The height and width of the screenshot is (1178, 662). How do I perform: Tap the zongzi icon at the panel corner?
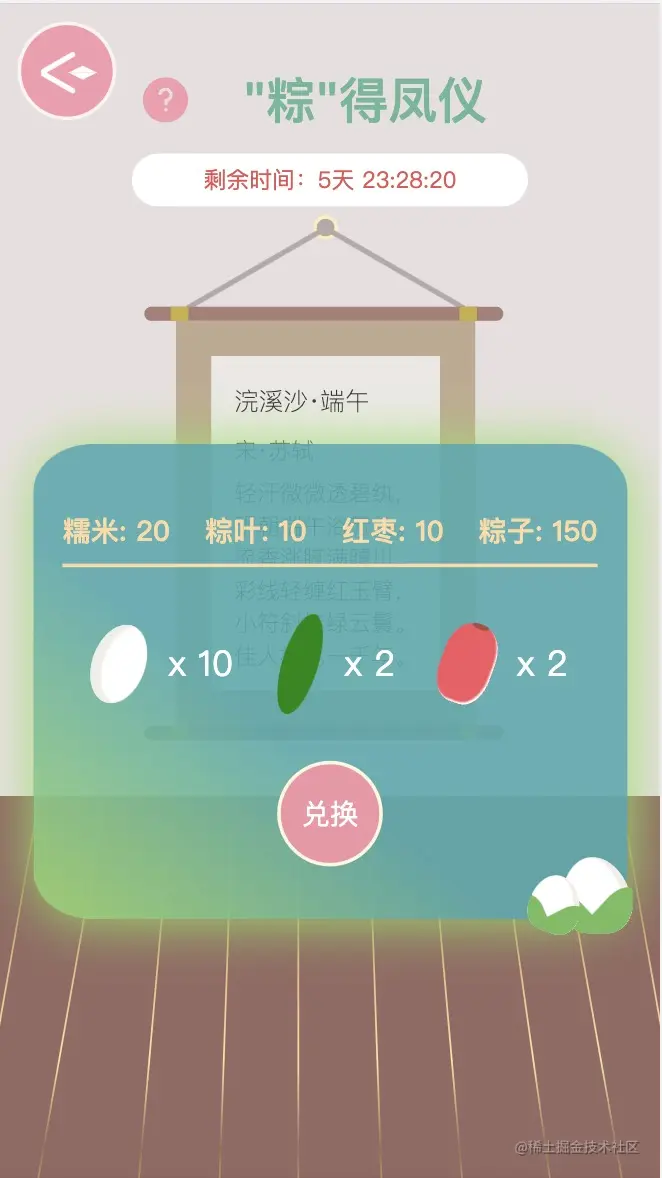pyautogui.click(x=580, y=897)
